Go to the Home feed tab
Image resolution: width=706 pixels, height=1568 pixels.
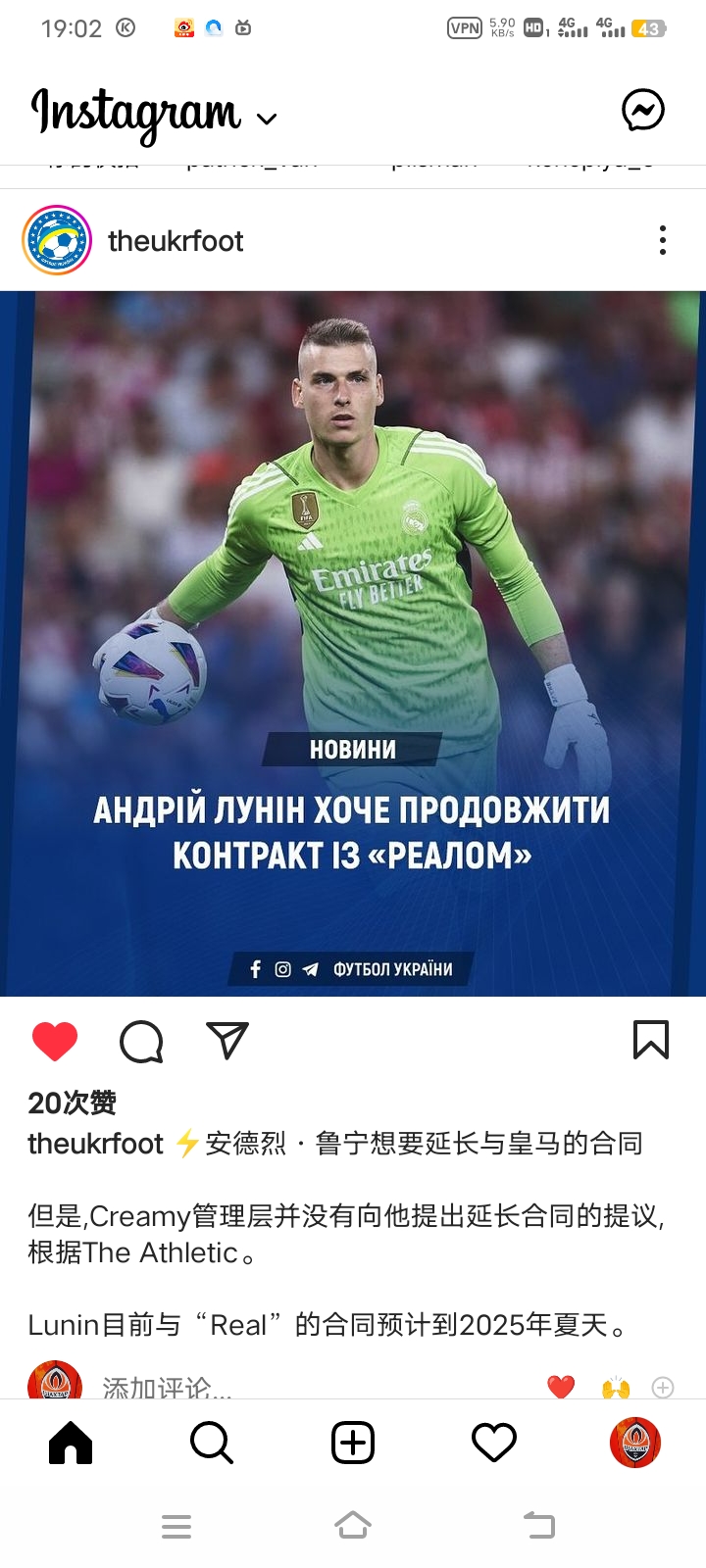coord(71,1443)
